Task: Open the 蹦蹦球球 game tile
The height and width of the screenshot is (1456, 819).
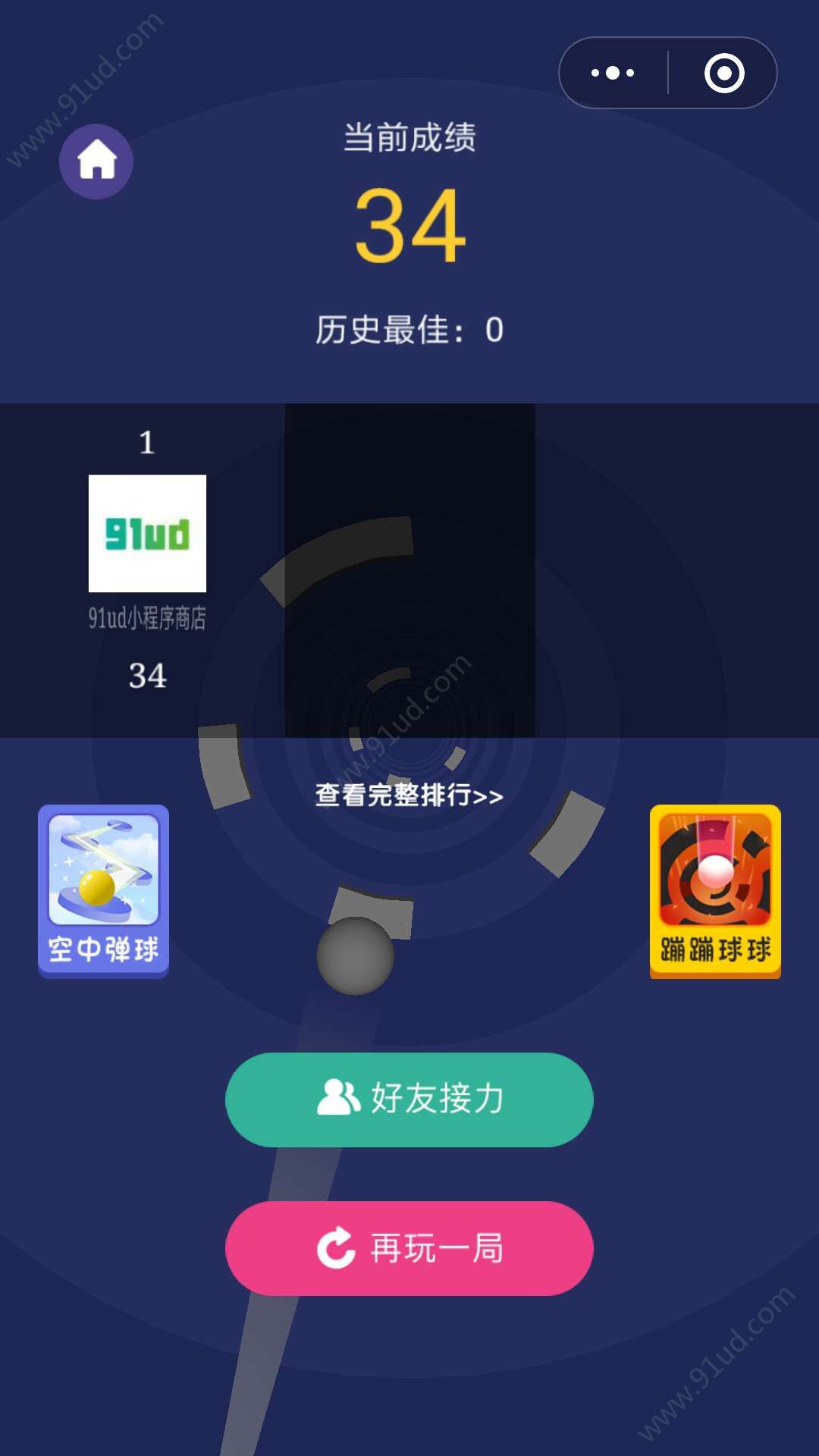Action: (715, 891)
